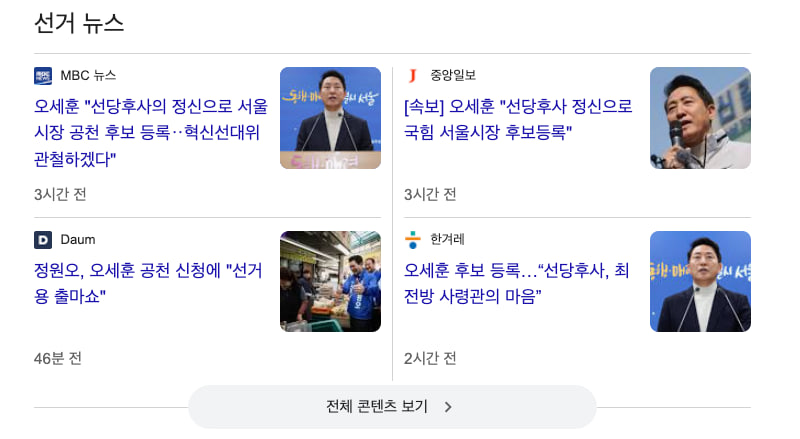Open the 한겨레 article thumbnail image

click(700, 282)
